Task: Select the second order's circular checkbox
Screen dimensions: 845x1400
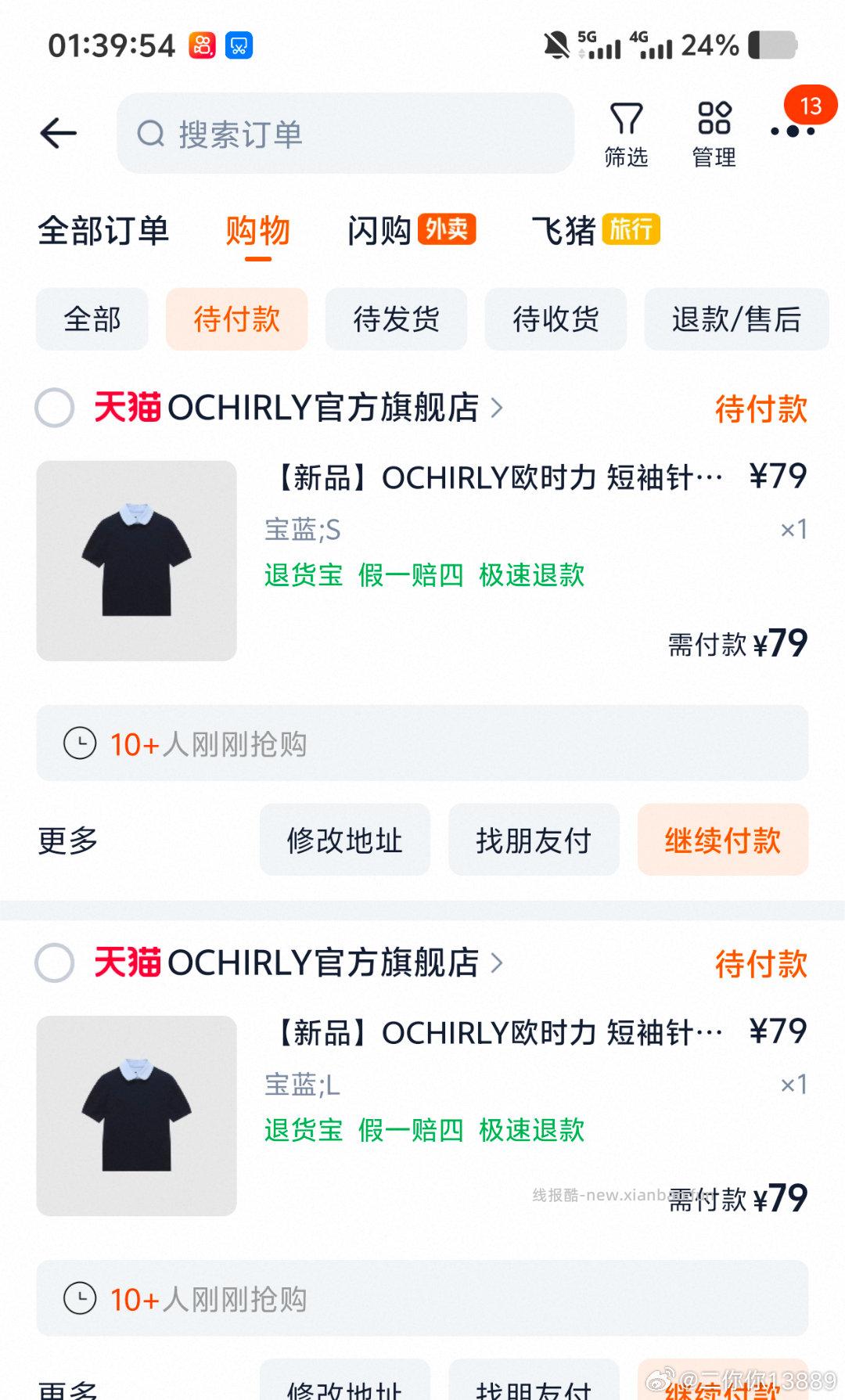Action: (53, 963)
